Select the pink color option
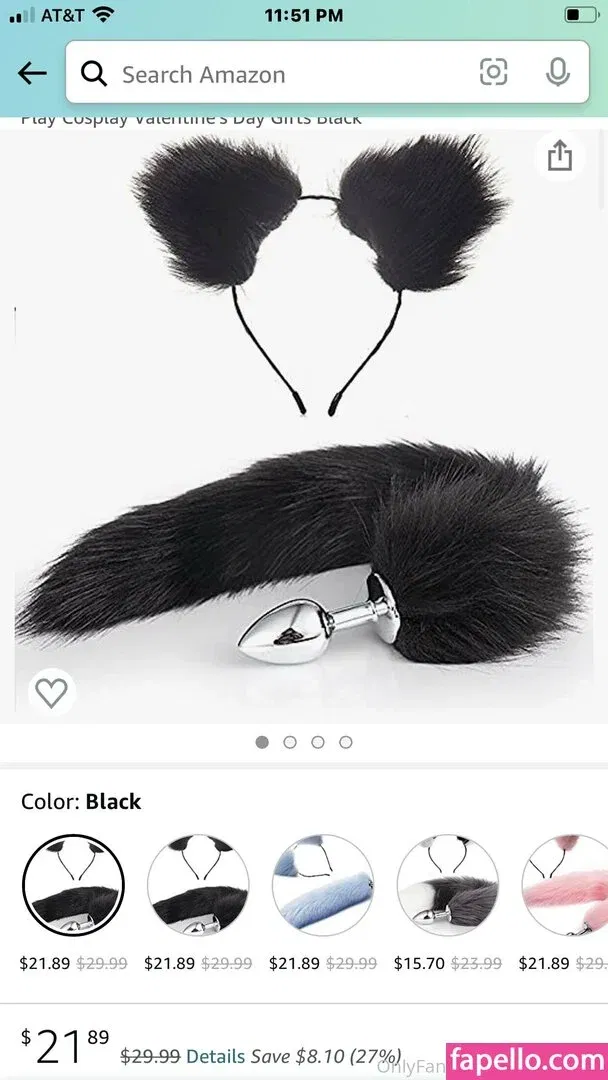Viewport: 608px width, 1080px height. (x=565, y=886)
